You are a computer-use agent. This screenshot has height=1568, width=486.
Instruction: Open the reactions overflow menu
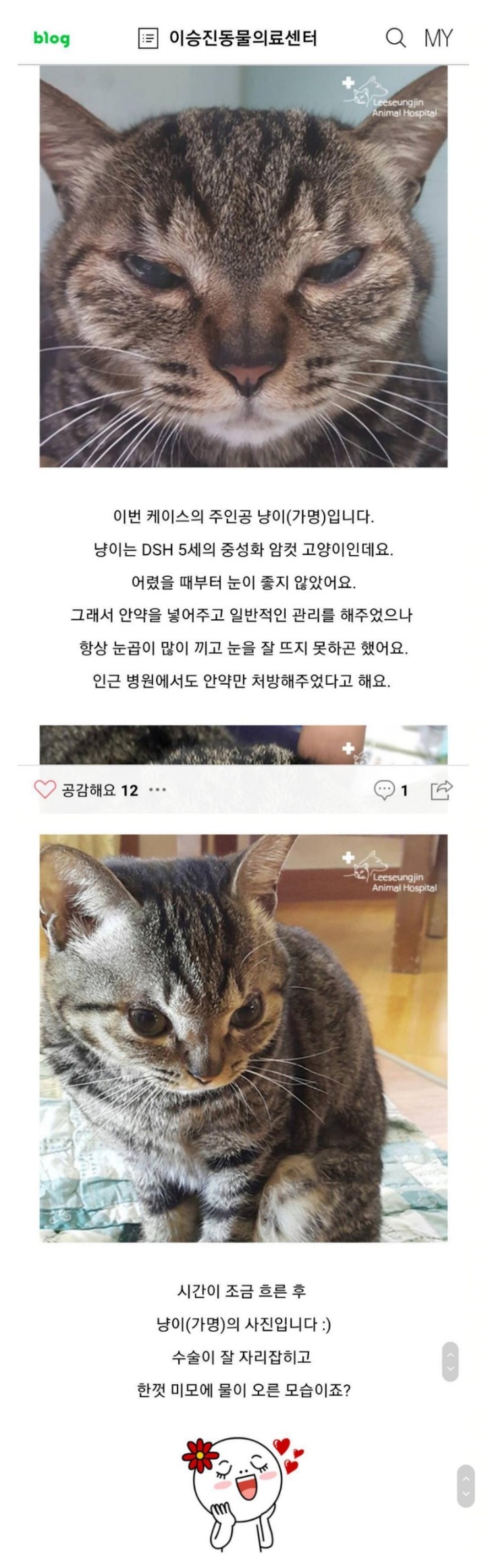tap(157, 789)
